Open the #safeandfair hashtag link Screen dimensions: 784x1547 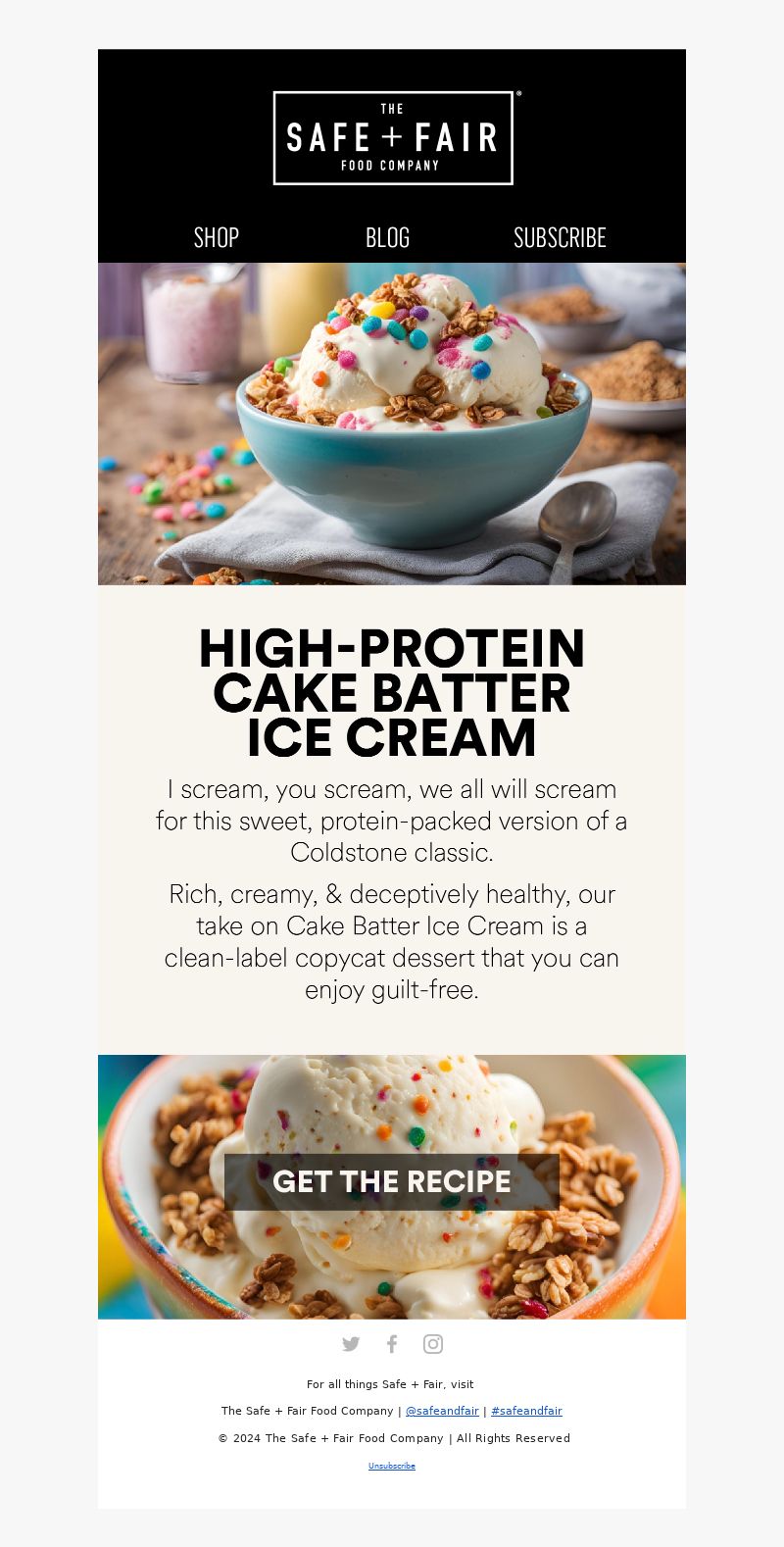point(526,1411)
